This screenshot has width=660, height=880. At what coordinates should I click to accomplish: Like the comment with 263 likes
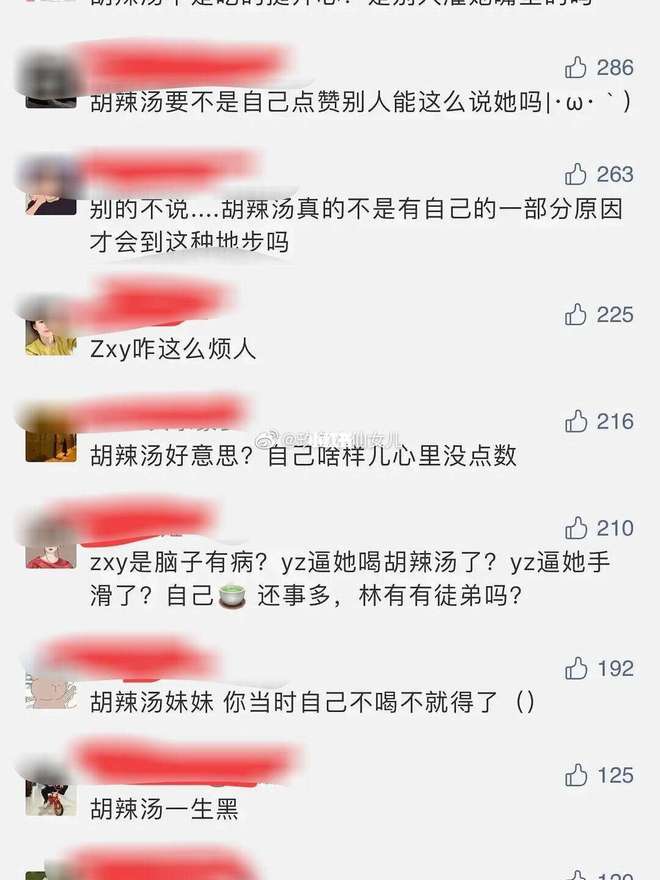point(576,175)
